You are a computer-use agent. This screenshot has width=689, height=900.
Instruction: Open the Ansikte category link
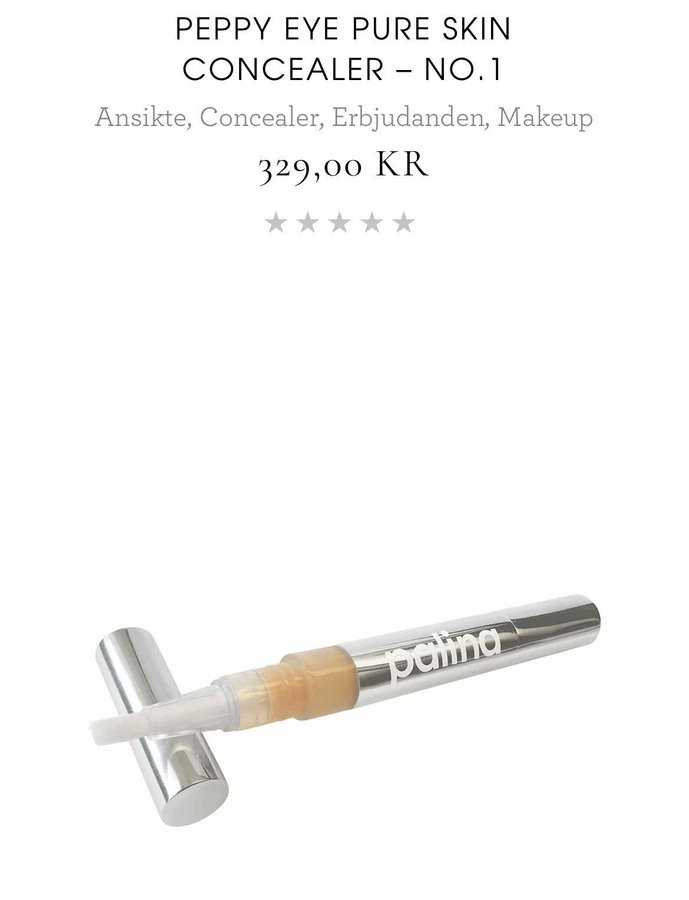(140, 117)
